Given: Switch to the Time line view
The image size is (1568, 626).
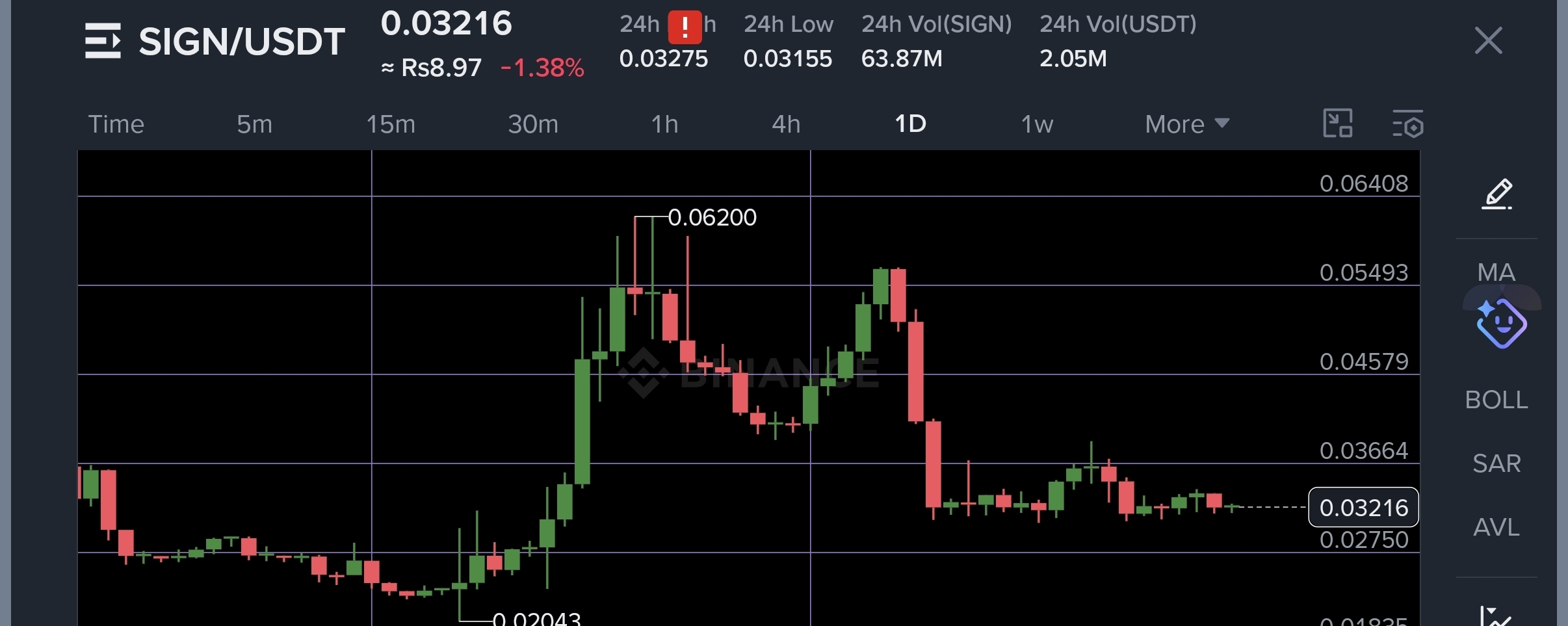Looking at the screenshot, I should point(116,124).
